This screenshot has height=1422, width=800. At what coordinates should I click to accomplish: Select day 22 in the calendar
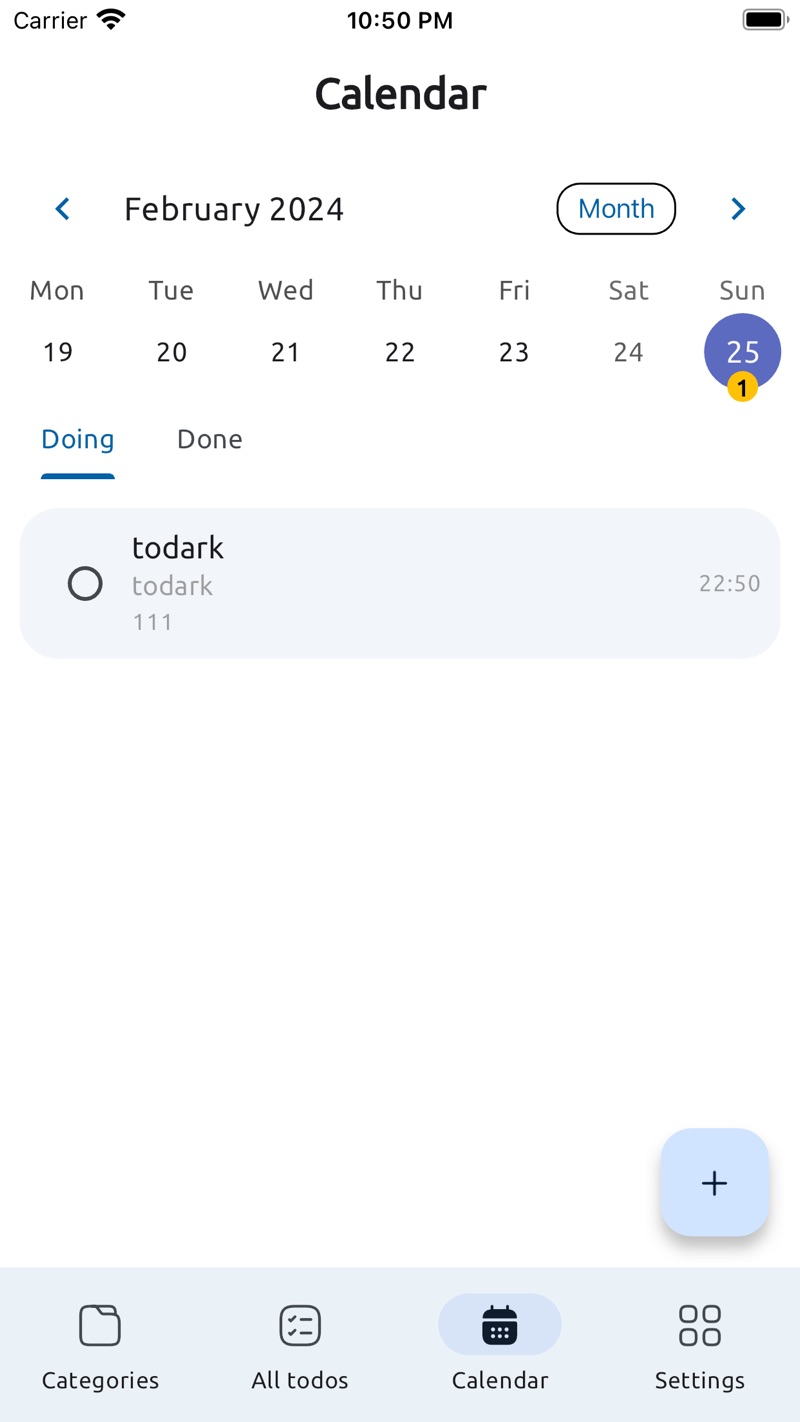[x=400, y=352]
